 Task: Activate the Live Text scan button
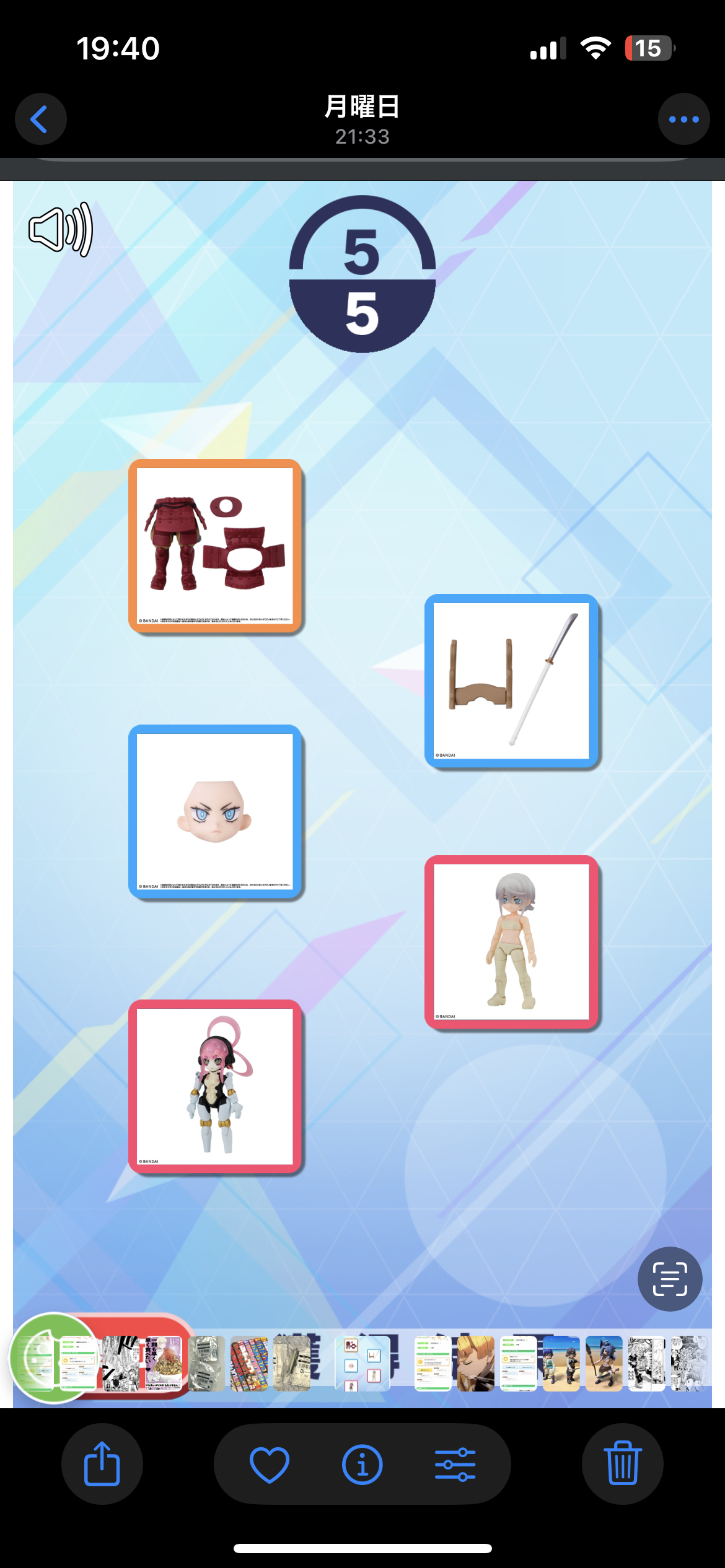point(669,1279)
